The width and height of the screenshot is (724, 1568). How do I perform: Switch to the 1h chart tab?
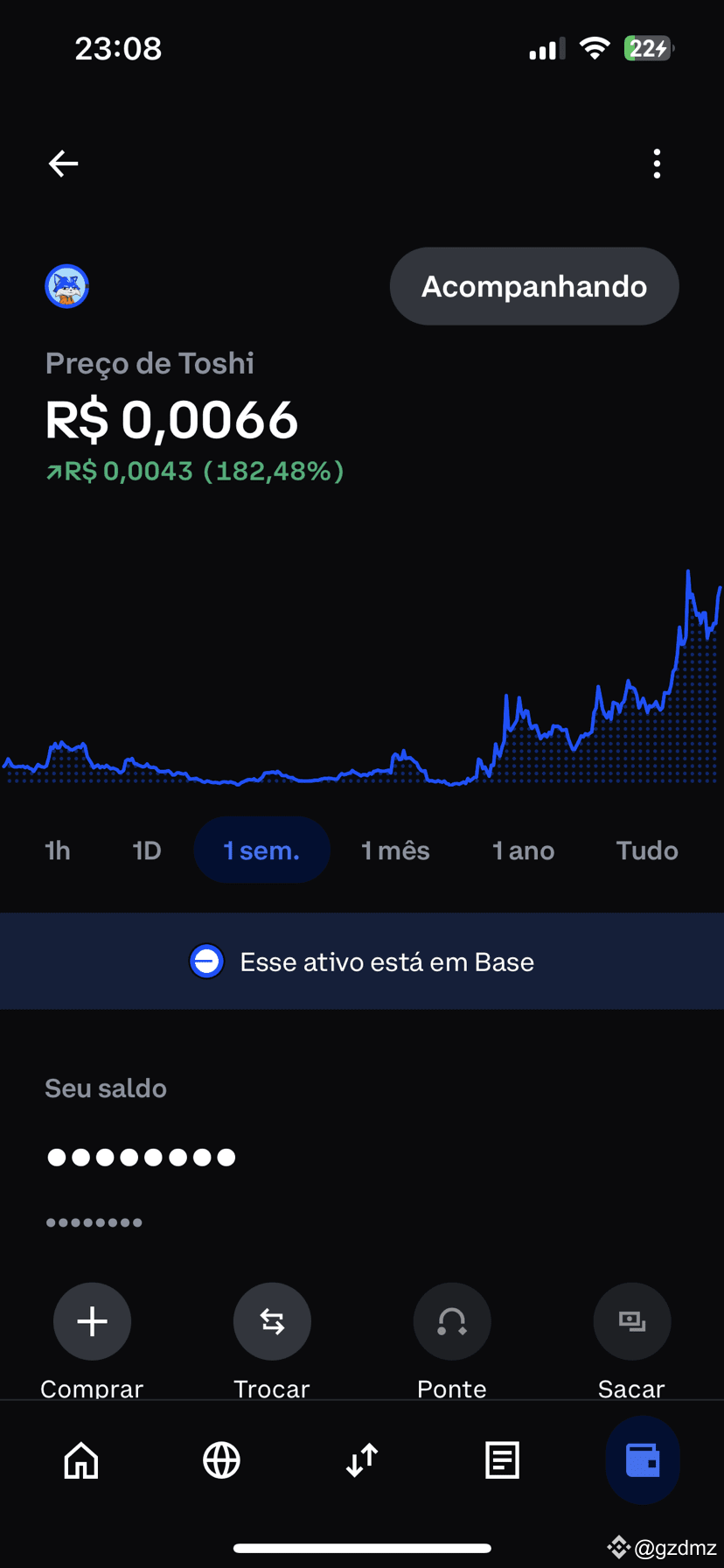tap(57, 850)
